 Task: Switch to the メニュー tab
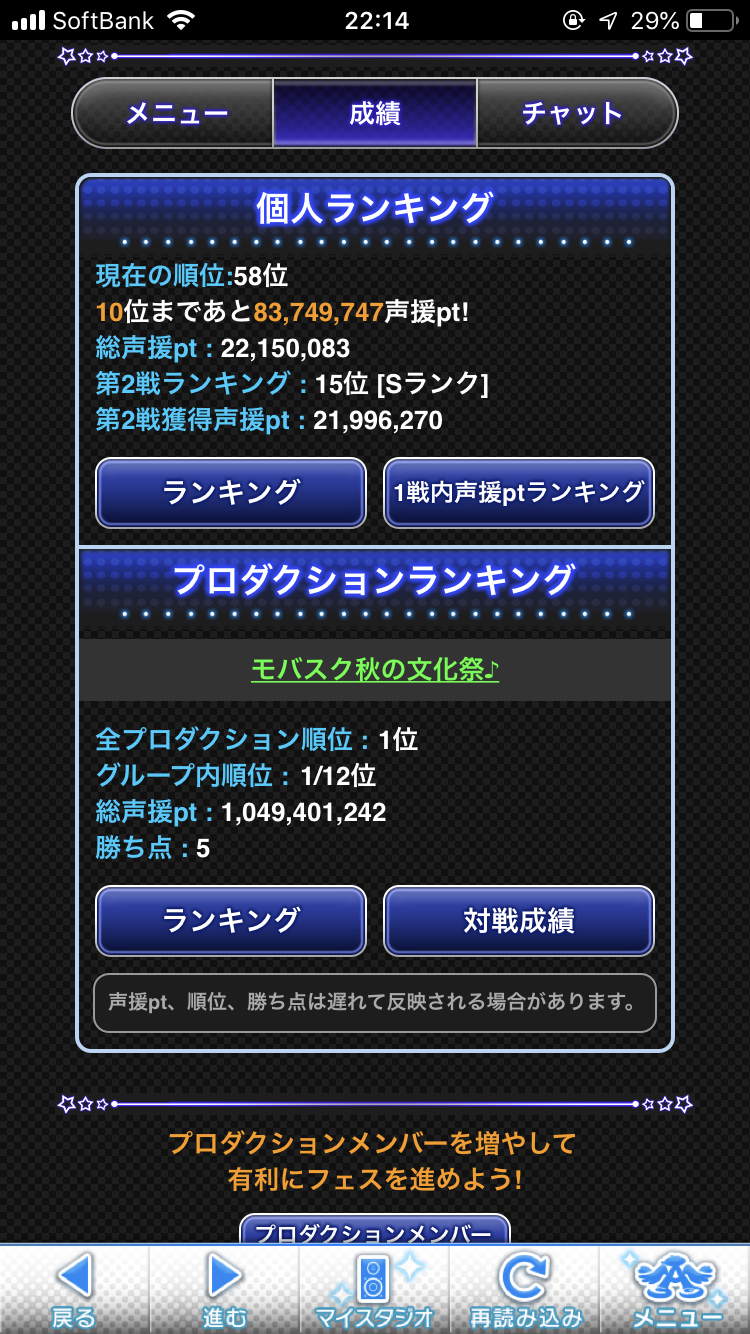(x=176, y=113)
